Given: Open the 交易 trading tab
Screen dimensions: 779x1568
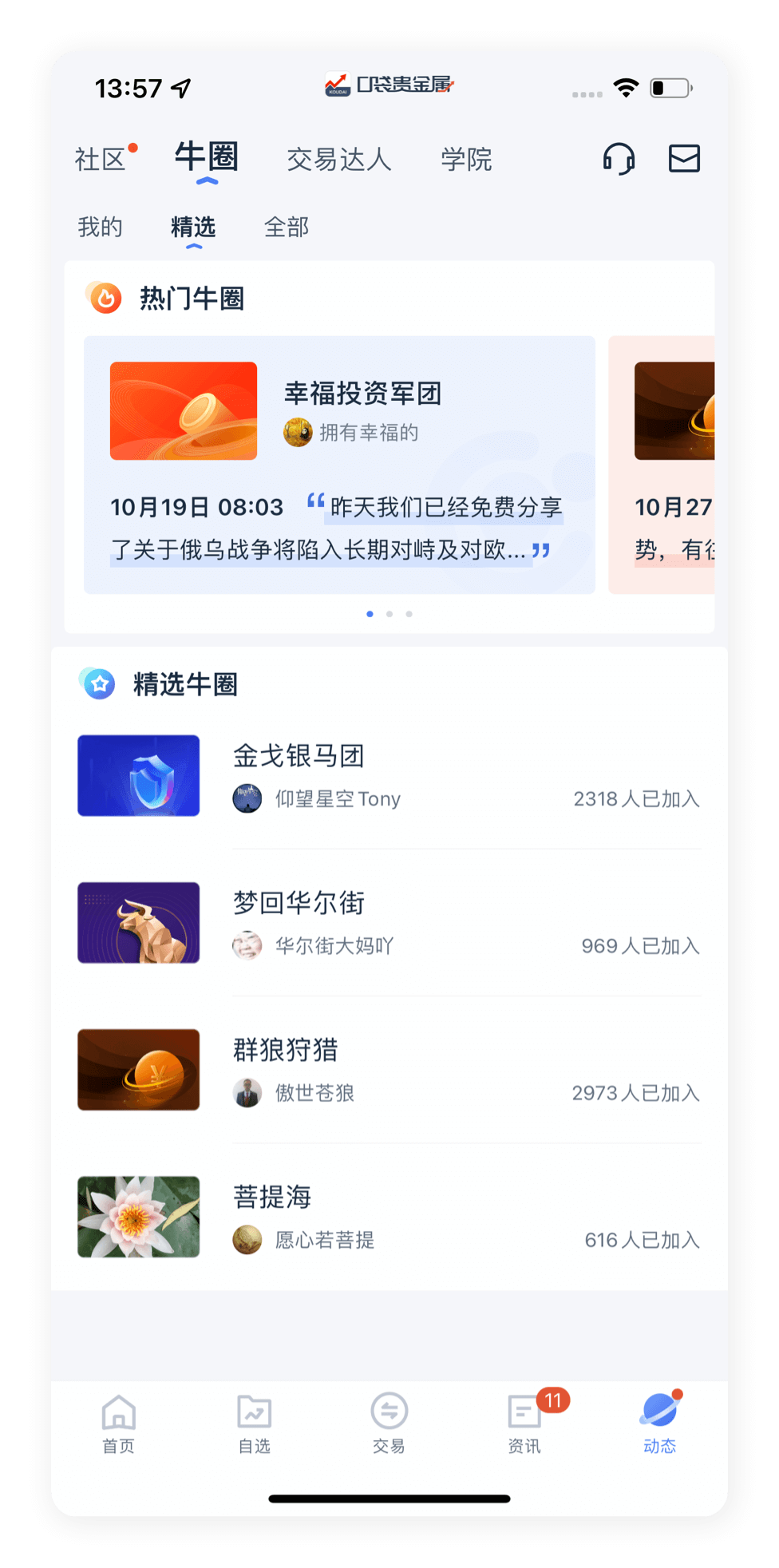Looking at the screenshot, I should [389, 1424].
